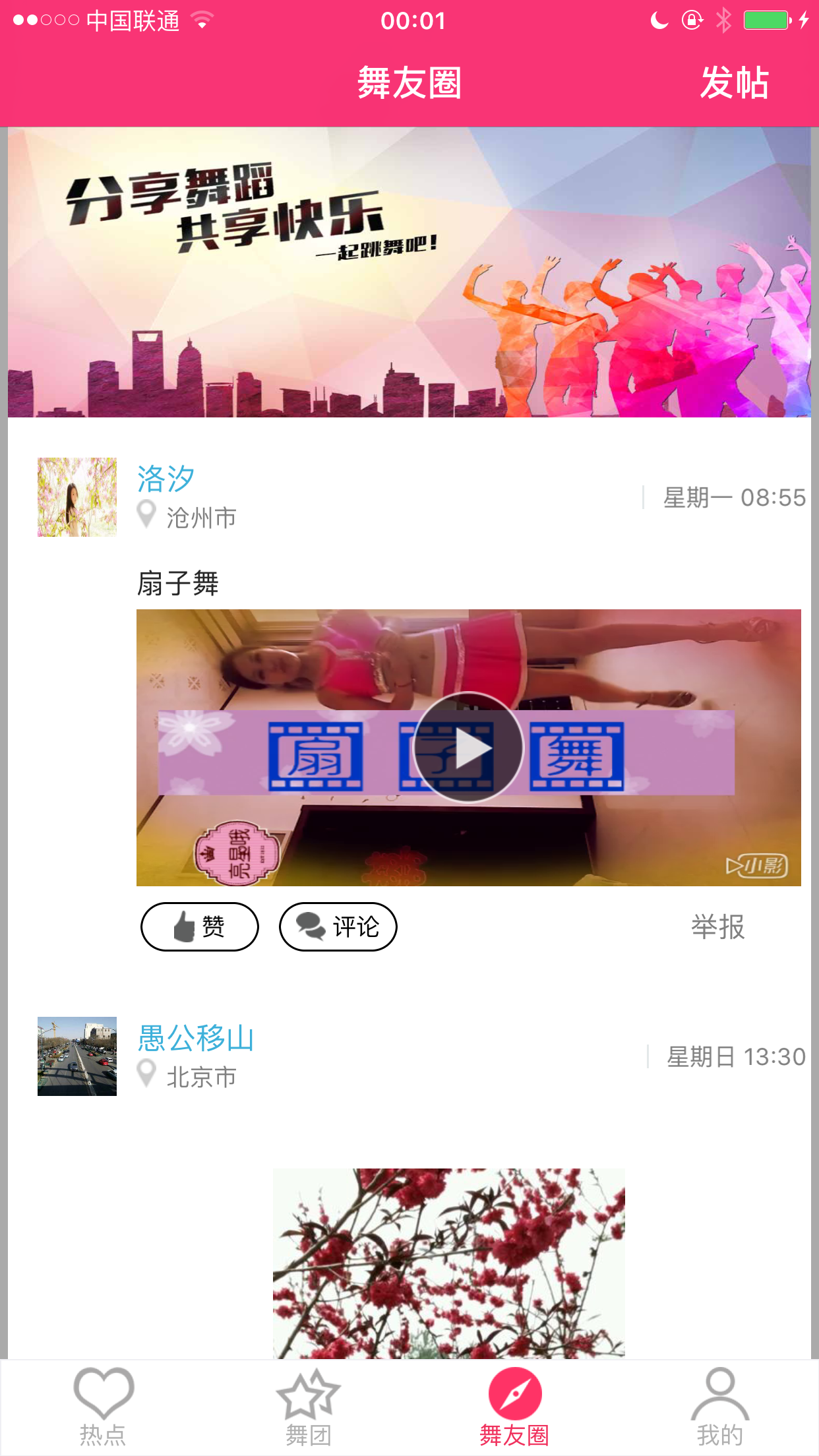This screenshot has width=819, height=1456.
Task: Comment on 洛汐's 扇子舞 post
Action: (x=338, y=926)
